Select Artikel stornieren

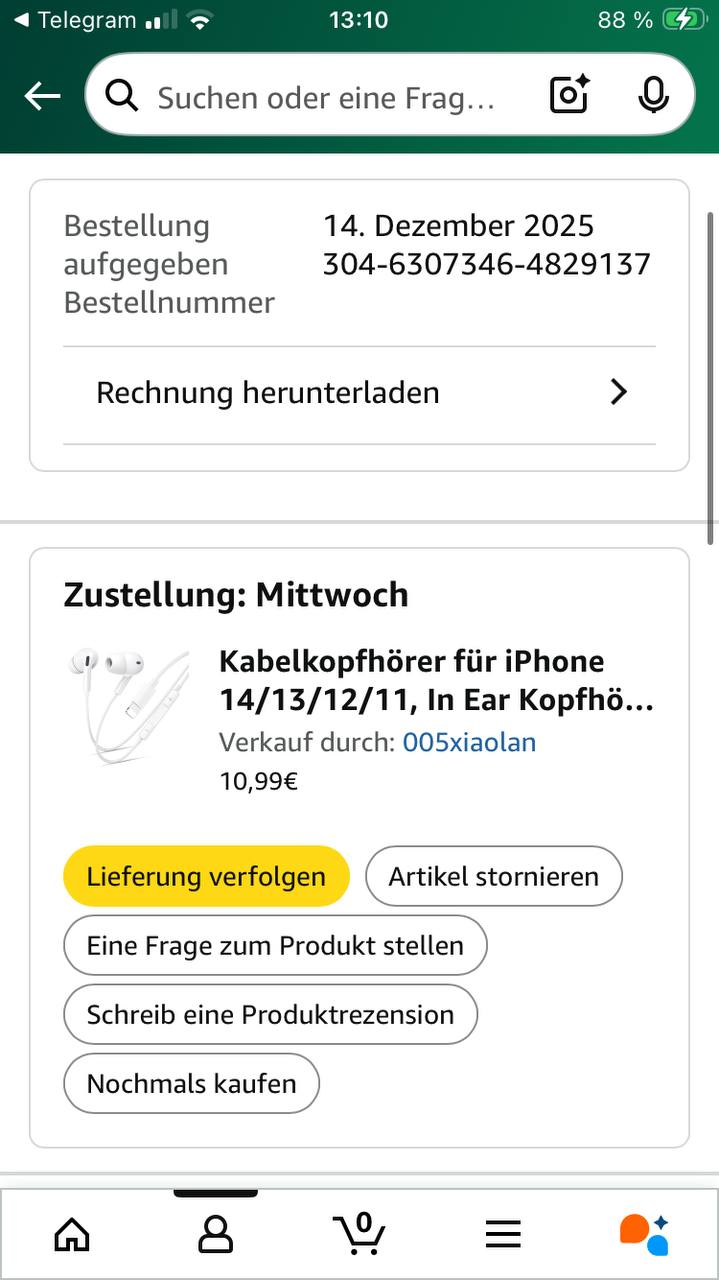[x=493, y=877]
